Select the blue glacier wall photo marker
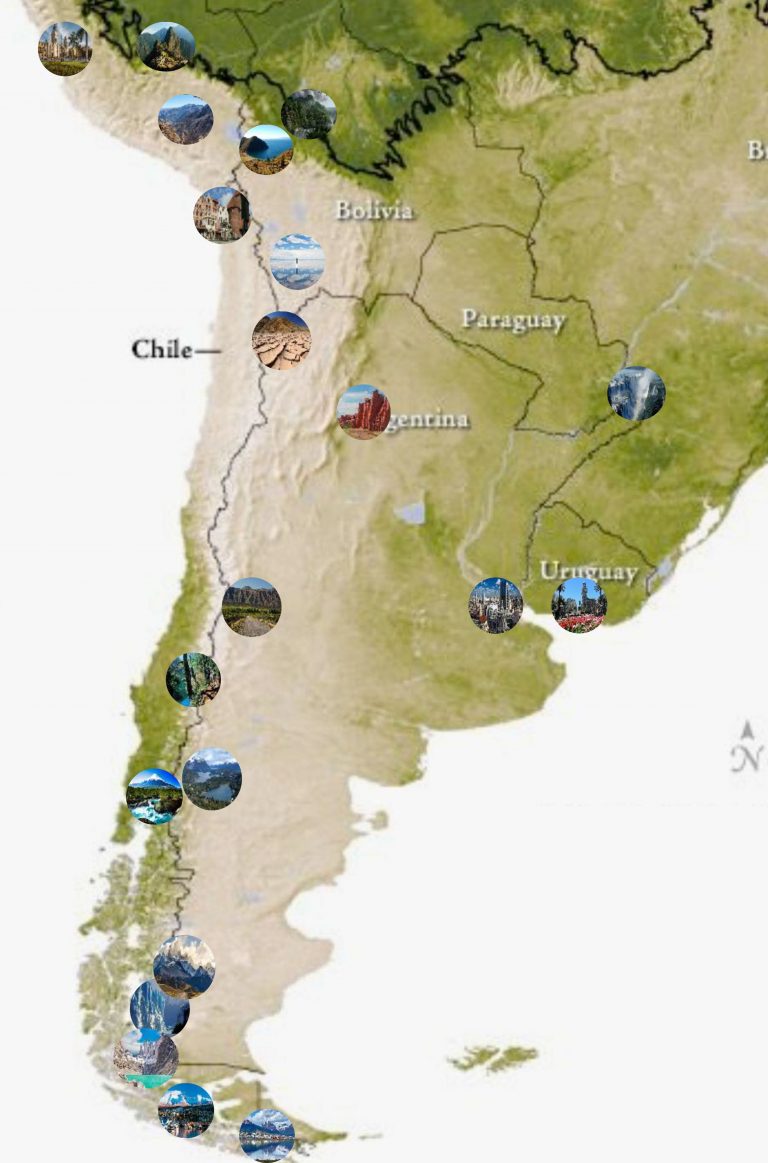The width and height of the screenshot is (768, 1163). tap(159, 1008)
